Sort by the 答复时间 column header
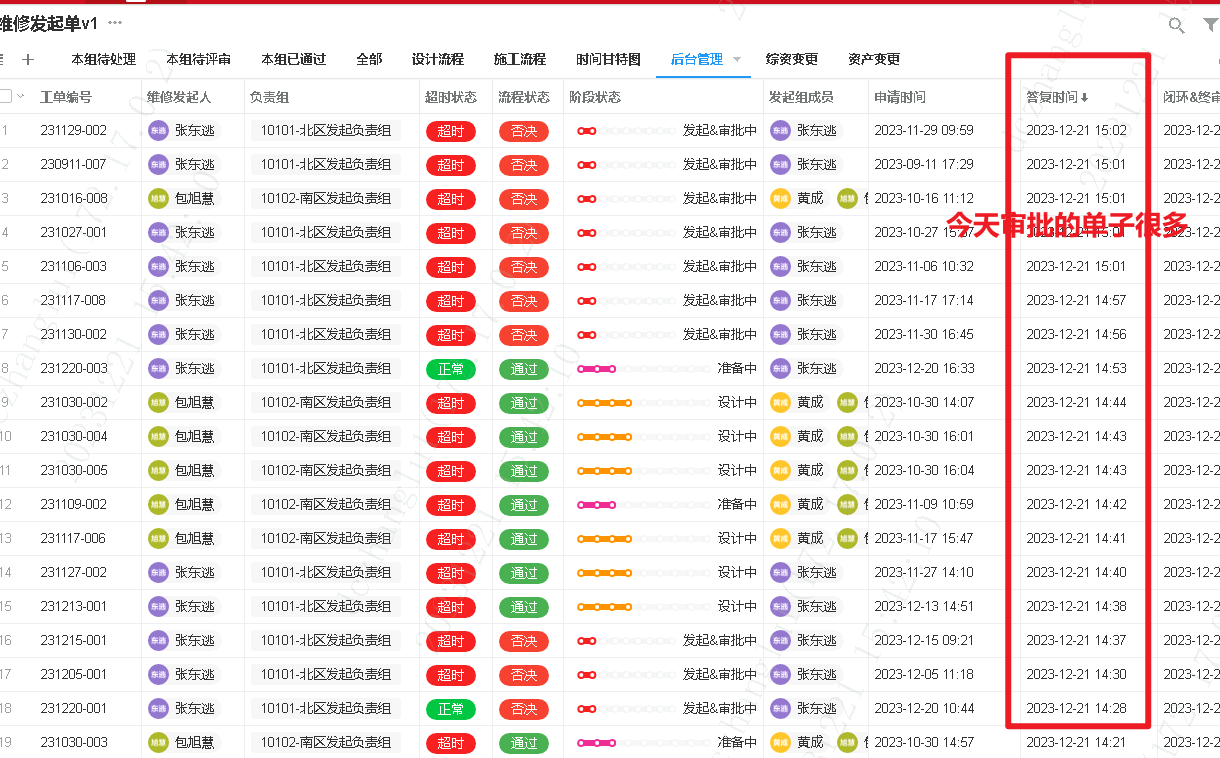This screenshot has width=1220, height=758. [1057, 97]
